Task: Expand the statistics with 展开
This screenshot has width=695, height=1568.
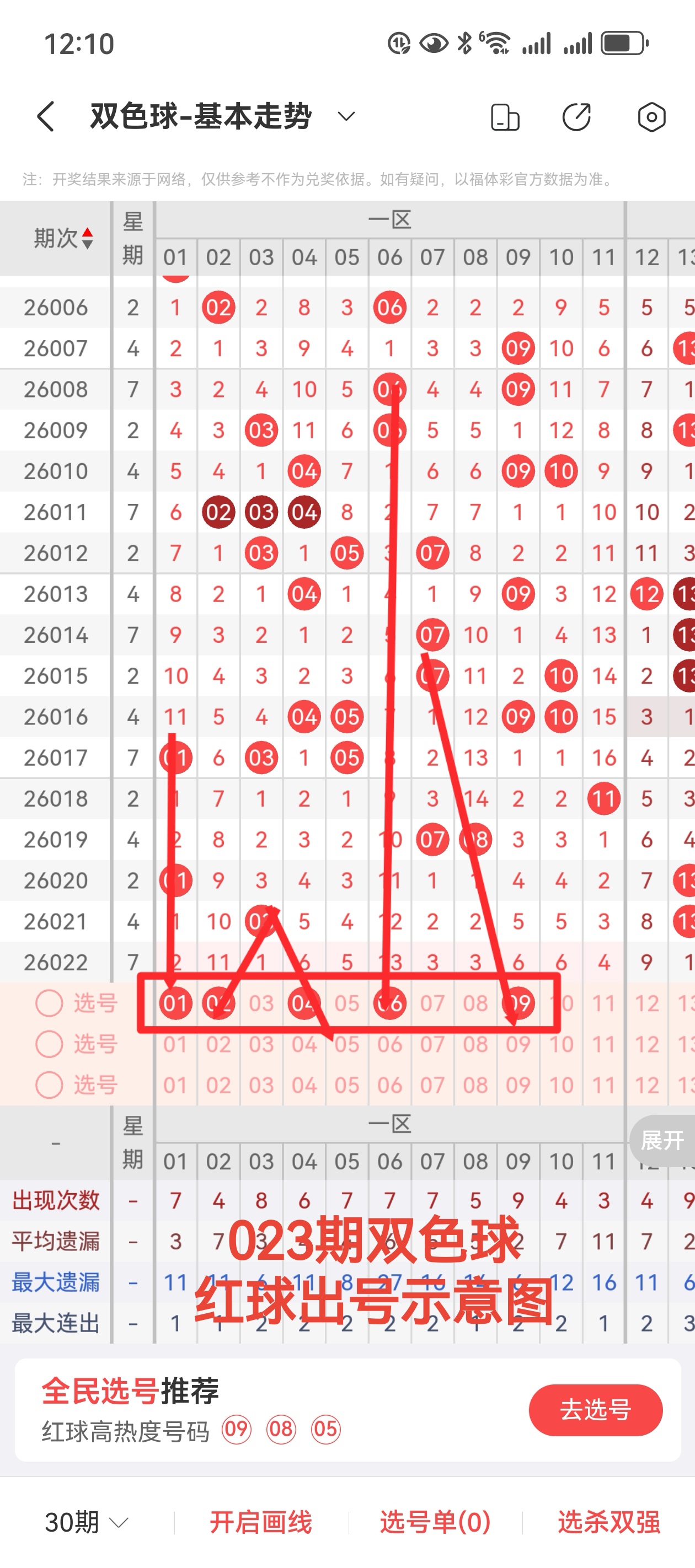Action: point(661,1140)
